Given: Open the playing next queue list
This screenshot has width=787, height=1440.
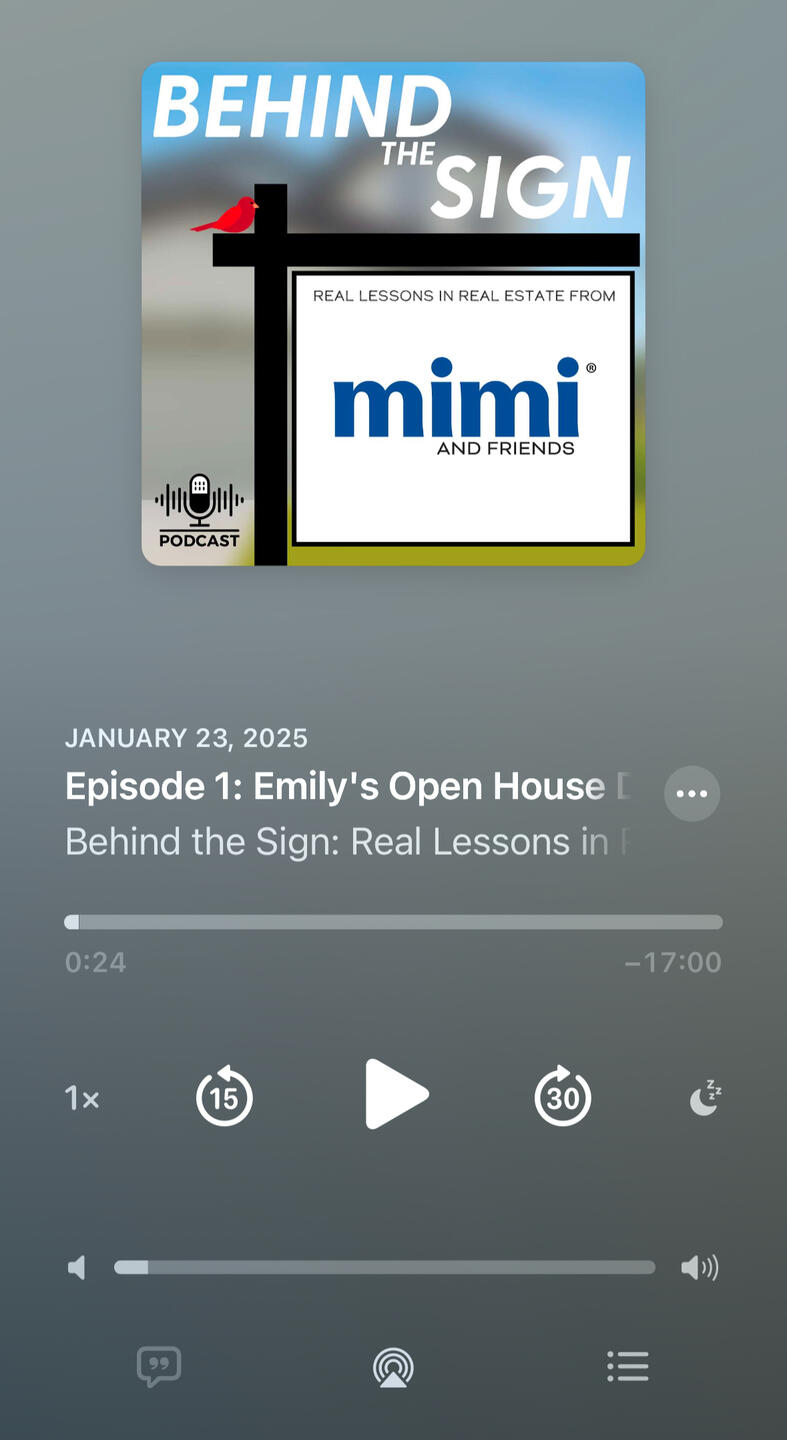Looking at the screenshot, I should tap(628, 1366).
